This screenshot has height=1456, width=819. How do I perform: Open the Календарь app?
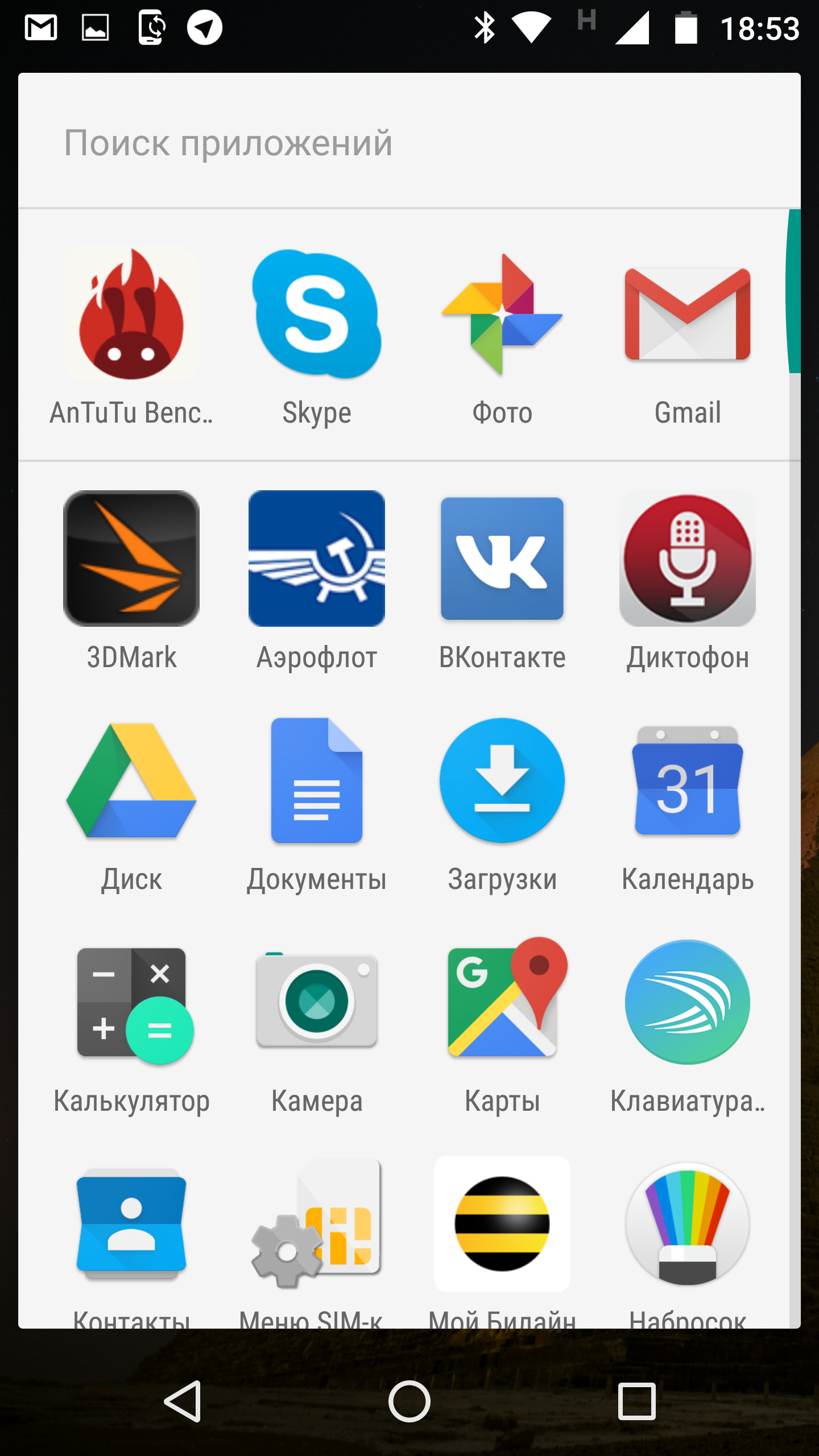688,780
